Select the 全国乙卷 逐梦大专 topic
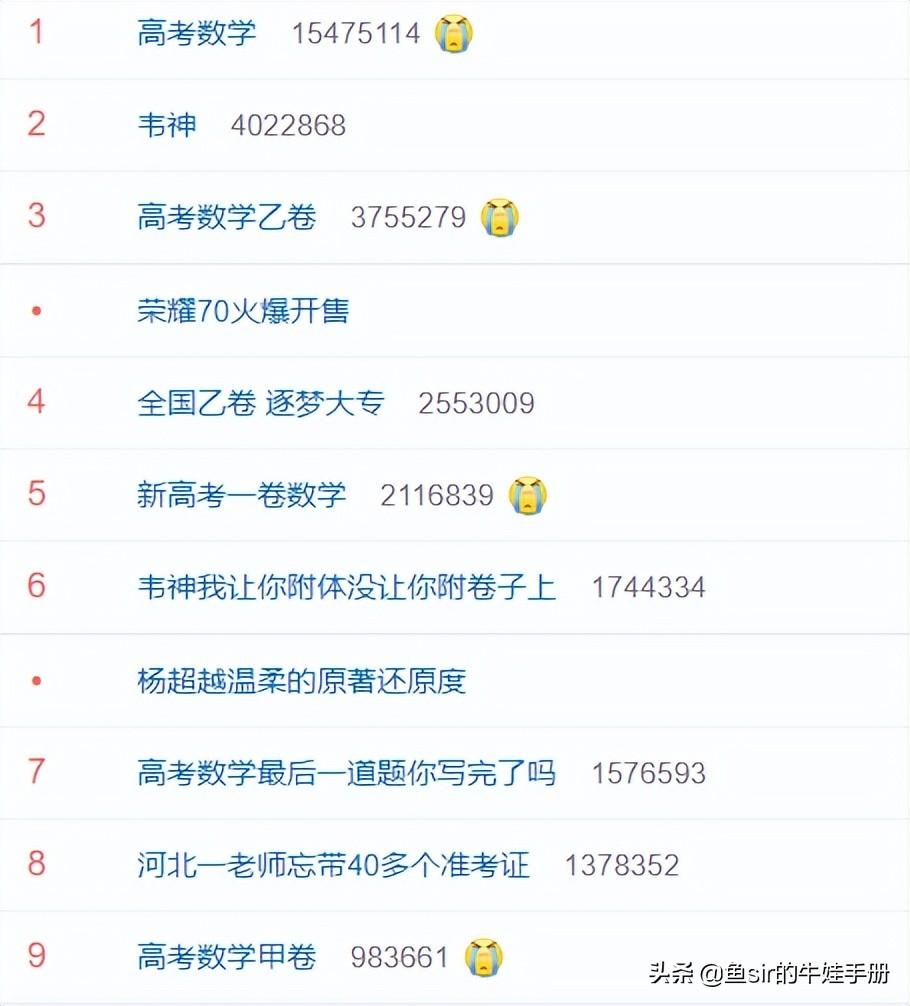The width and height of the screenshot is (910, 1006). [x=261, y=403]
